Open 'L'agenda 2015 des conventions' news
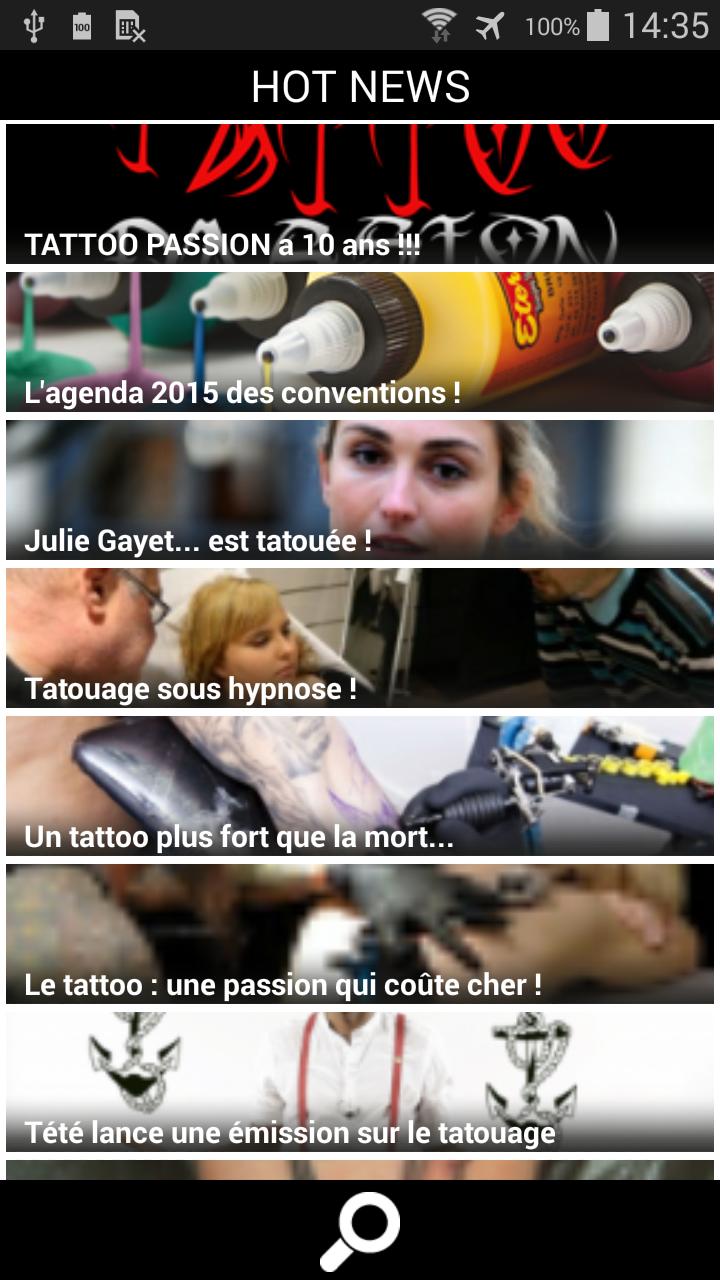 coord(360,342)
